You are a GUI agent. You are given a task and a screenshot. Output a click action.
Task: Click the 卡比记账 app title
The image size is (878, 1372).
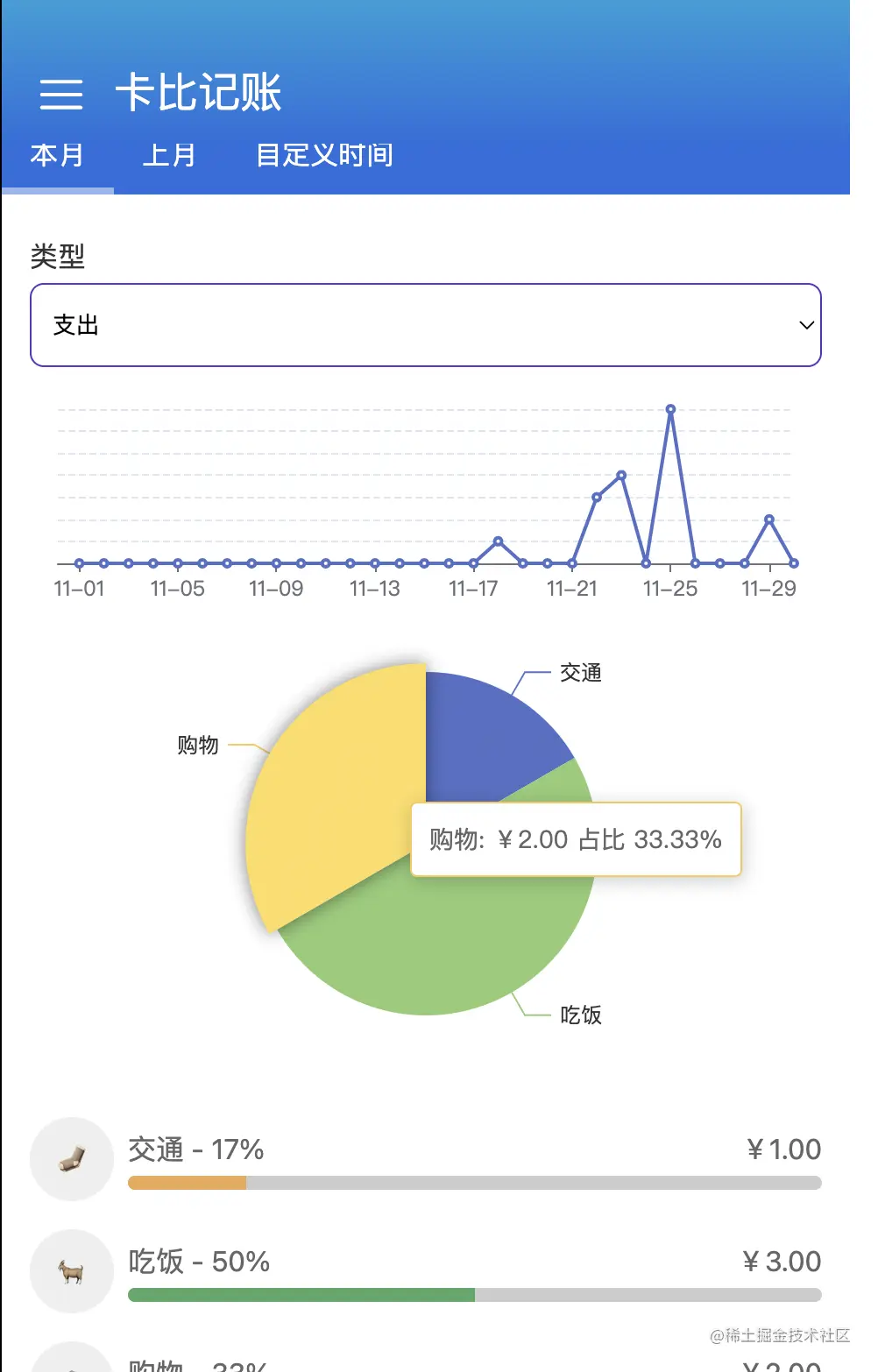(x=199, y=95)
